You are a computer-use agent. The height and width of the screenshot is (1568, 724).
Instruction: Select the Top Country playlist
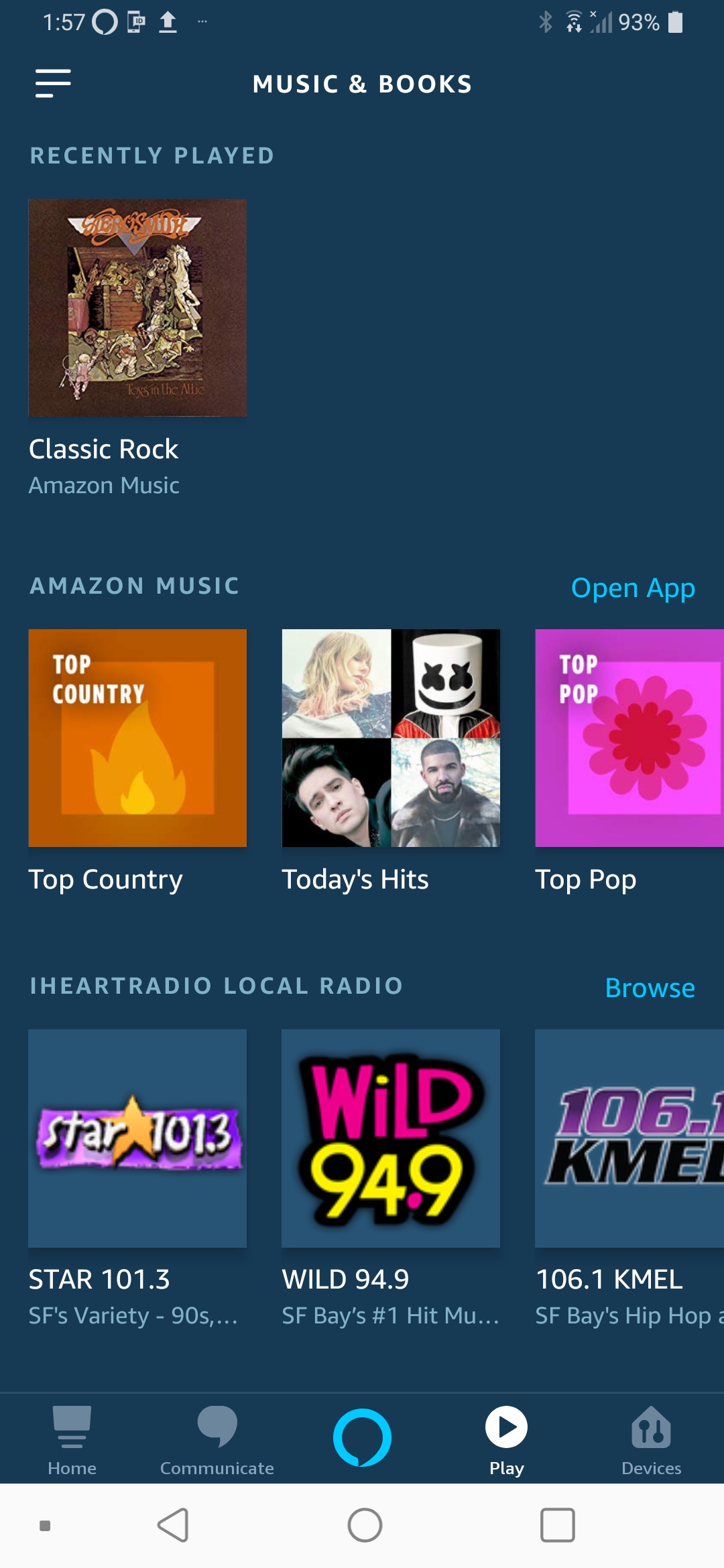(137, 738)
